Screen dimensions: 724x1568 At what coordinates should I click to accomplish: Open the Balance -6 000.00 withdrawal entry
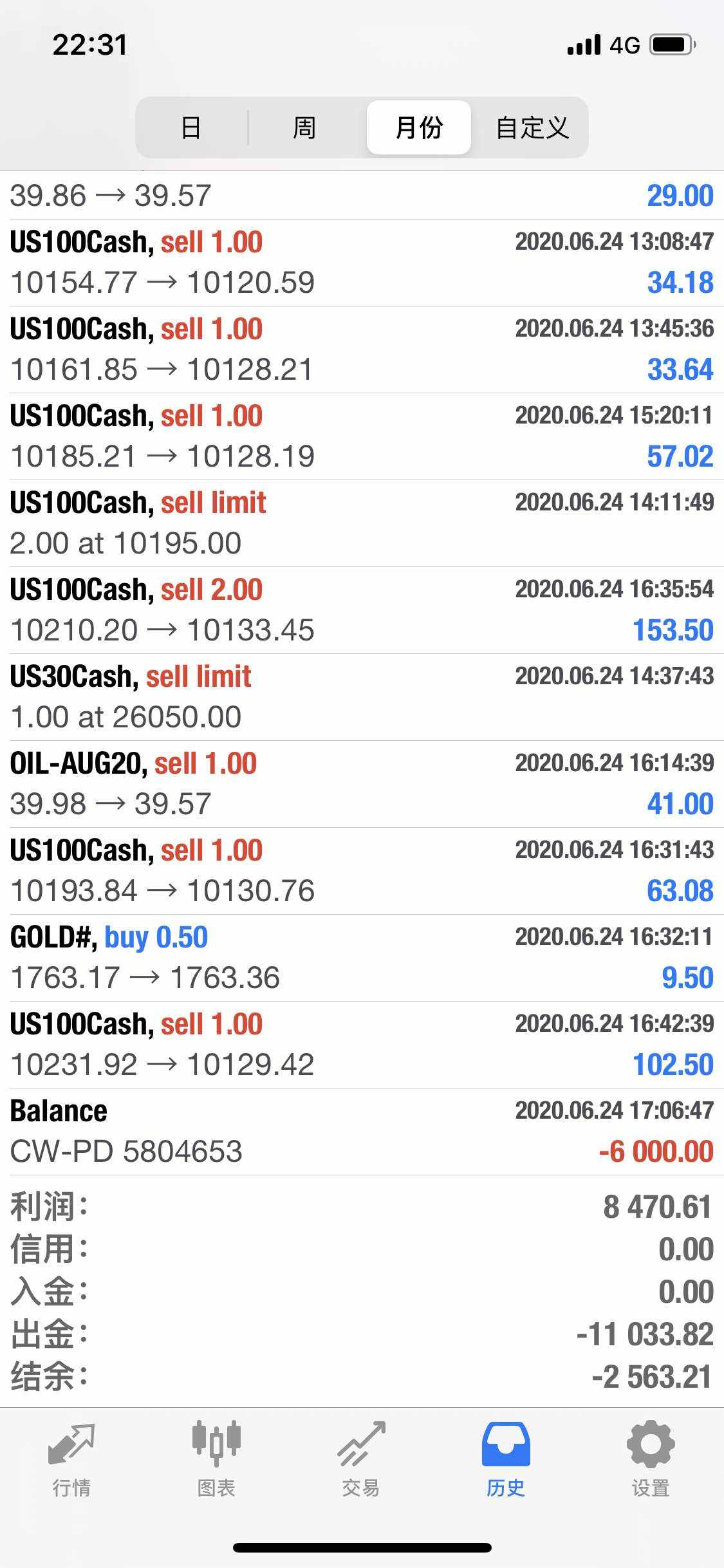[x=362, y=1132]
